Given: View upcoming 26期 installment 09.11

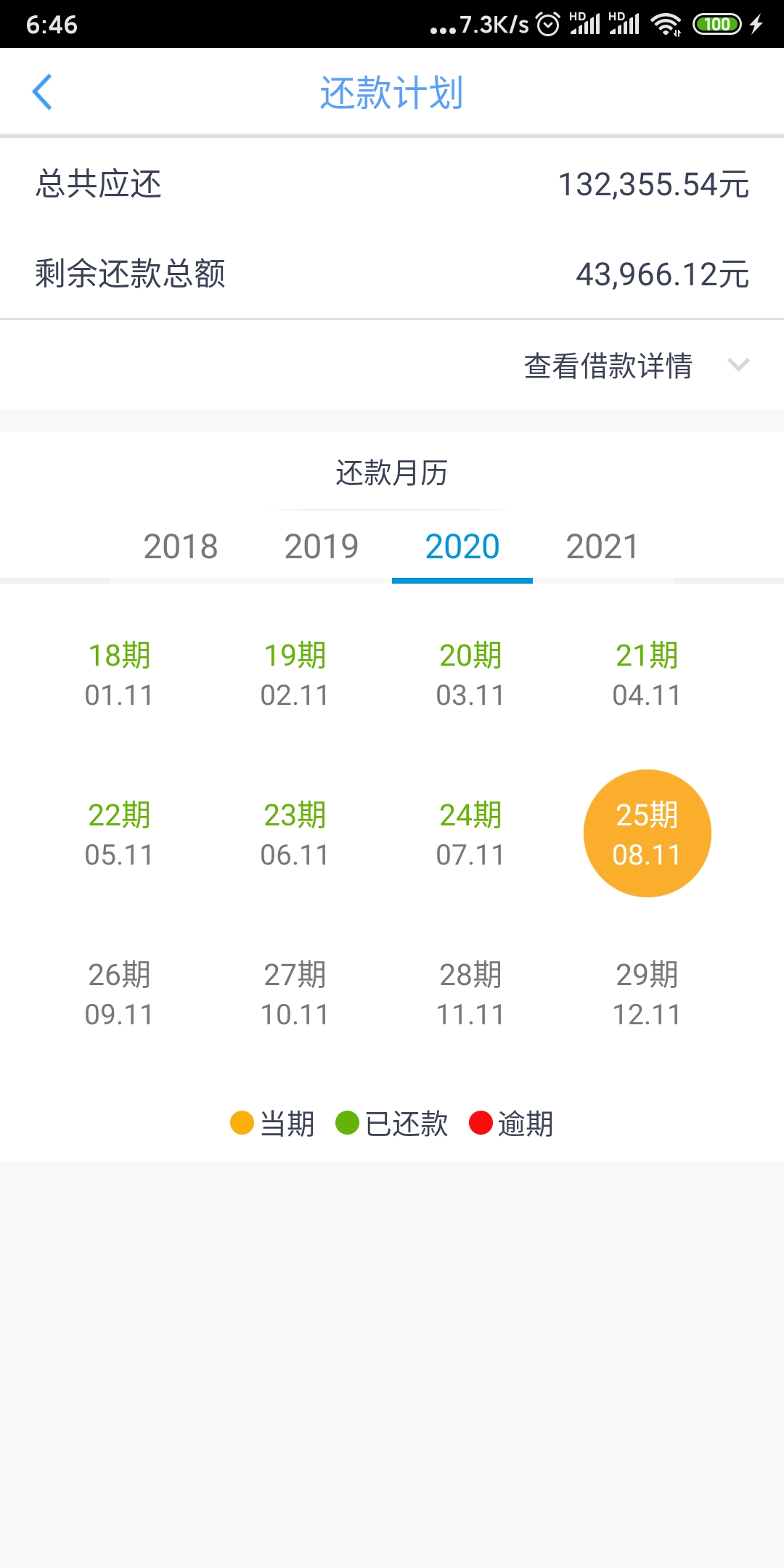Looking at the screenshot, I should 119,994.
